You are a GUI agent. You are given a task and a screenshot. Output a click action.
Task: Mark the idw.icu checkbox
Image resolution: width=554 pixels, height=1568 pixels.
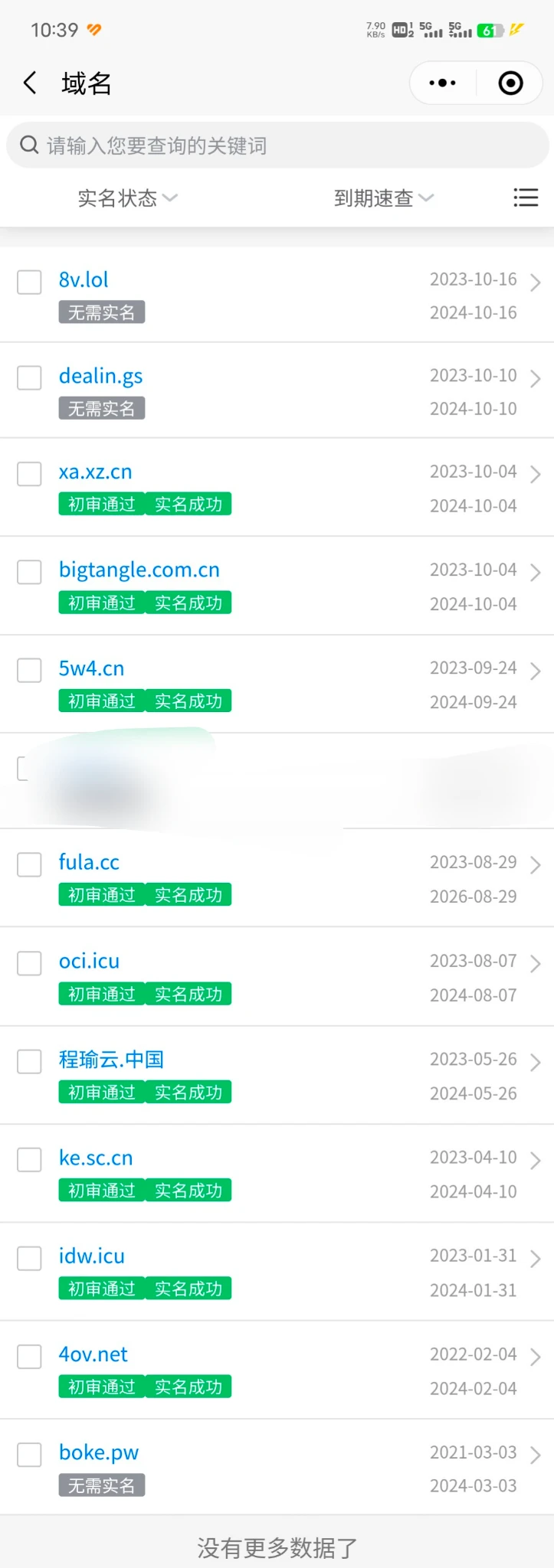pyautogui.click(x=29, y=1258)
